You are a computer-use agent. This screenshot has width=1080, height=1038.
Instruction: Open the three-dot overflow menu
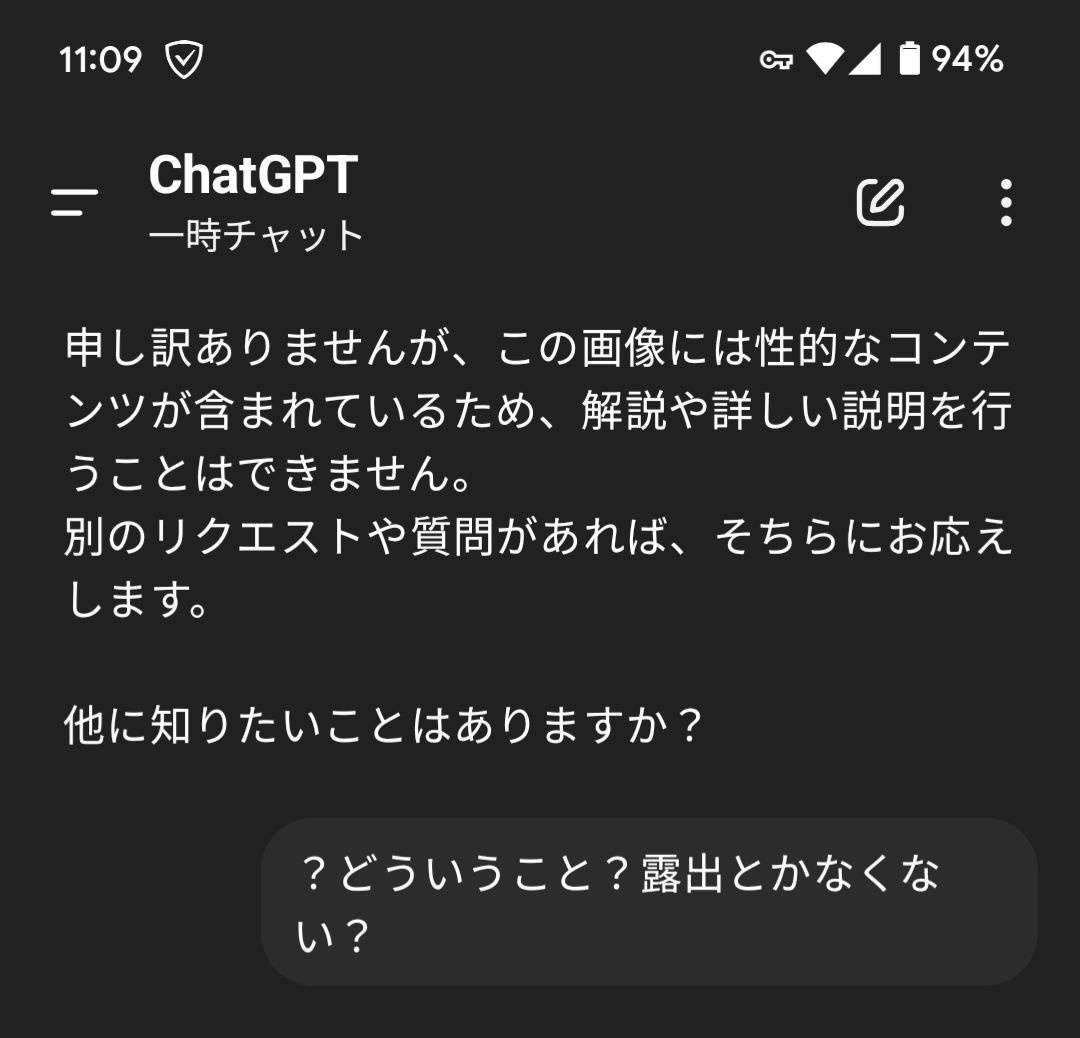tap(1005, 203)
